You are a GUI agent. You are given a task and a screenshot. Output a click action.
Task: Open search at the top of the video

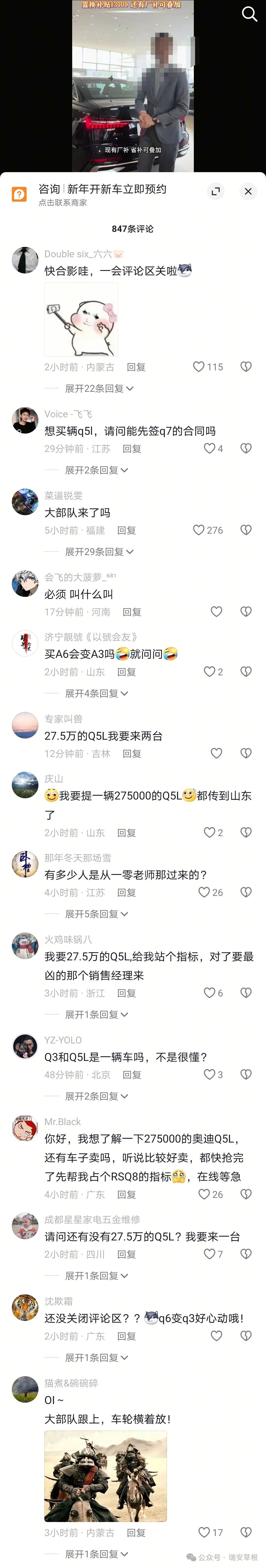pos(249,14)
